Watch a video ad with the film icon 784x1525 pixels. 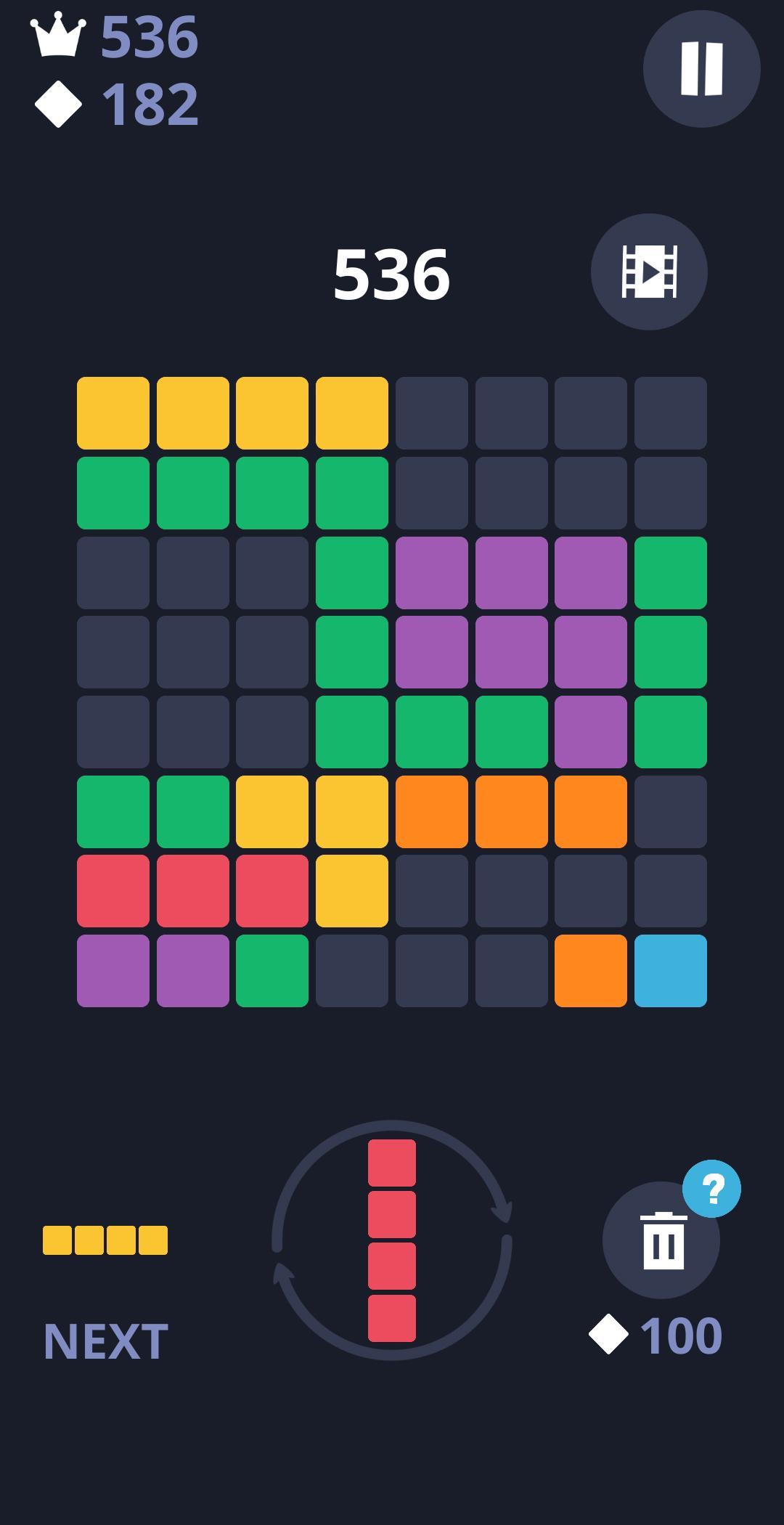pos(649,272)
